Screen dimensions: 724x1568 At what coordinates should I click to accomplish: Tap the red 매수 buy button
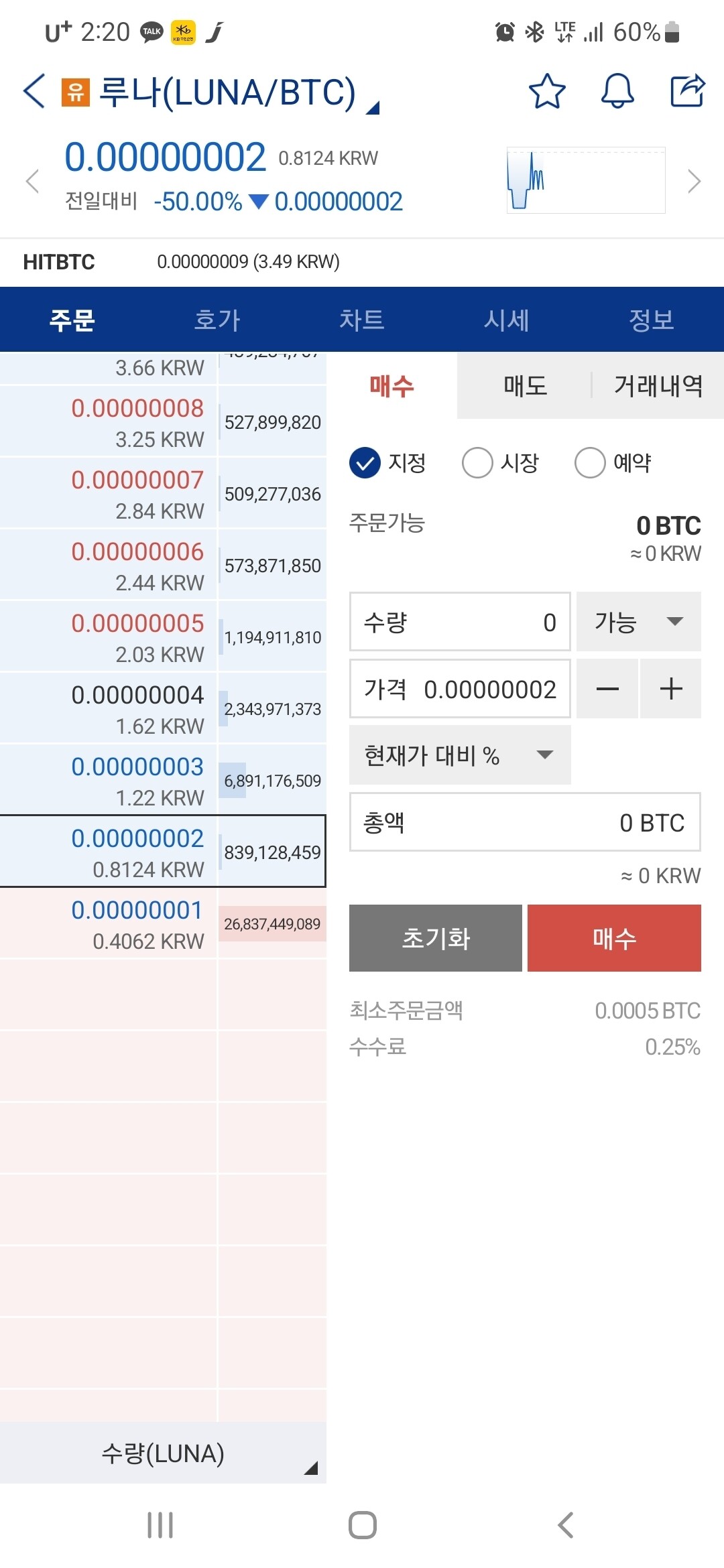pos(614,938)
